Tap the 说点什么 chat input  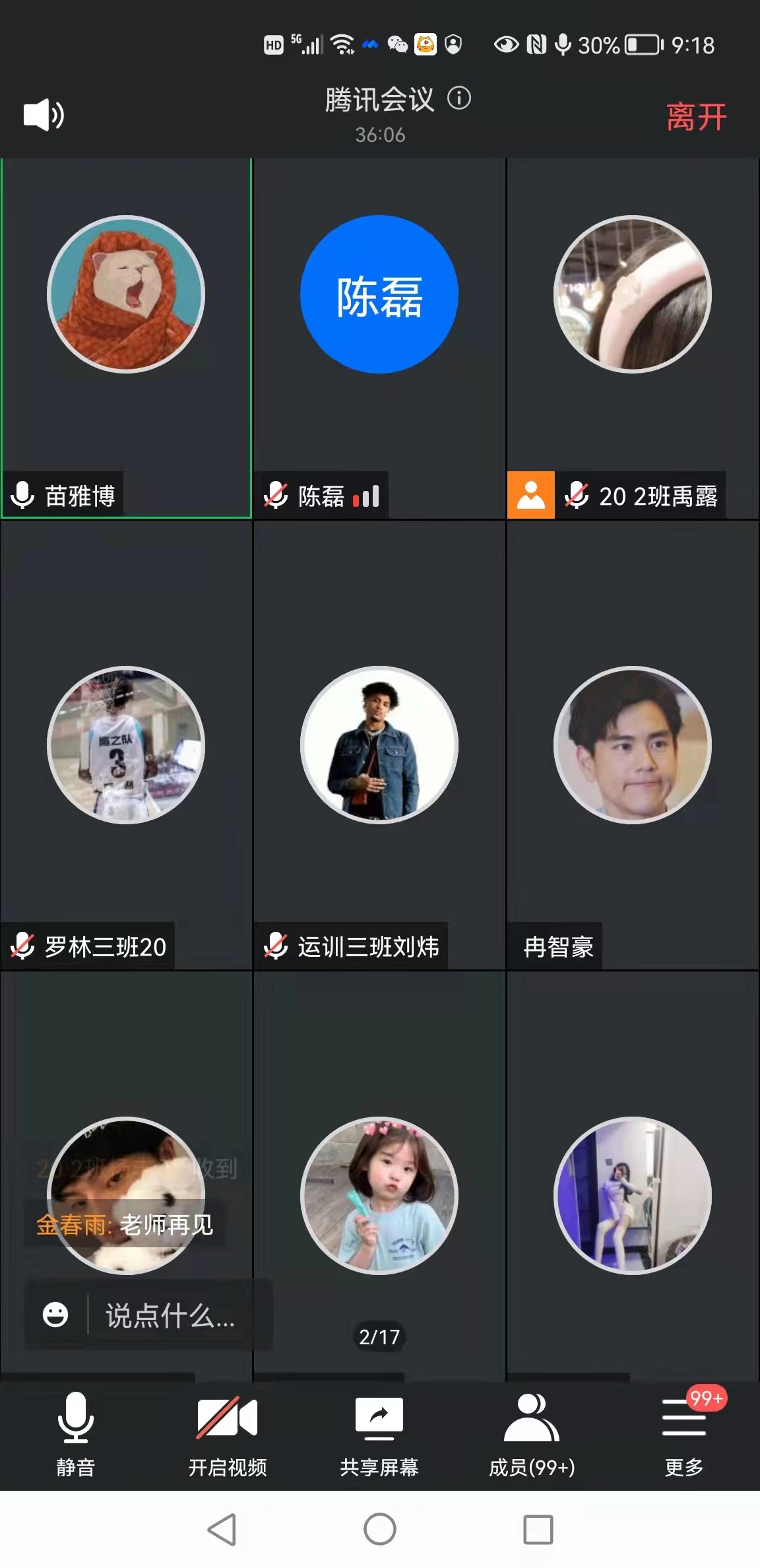click(170, 1315)
